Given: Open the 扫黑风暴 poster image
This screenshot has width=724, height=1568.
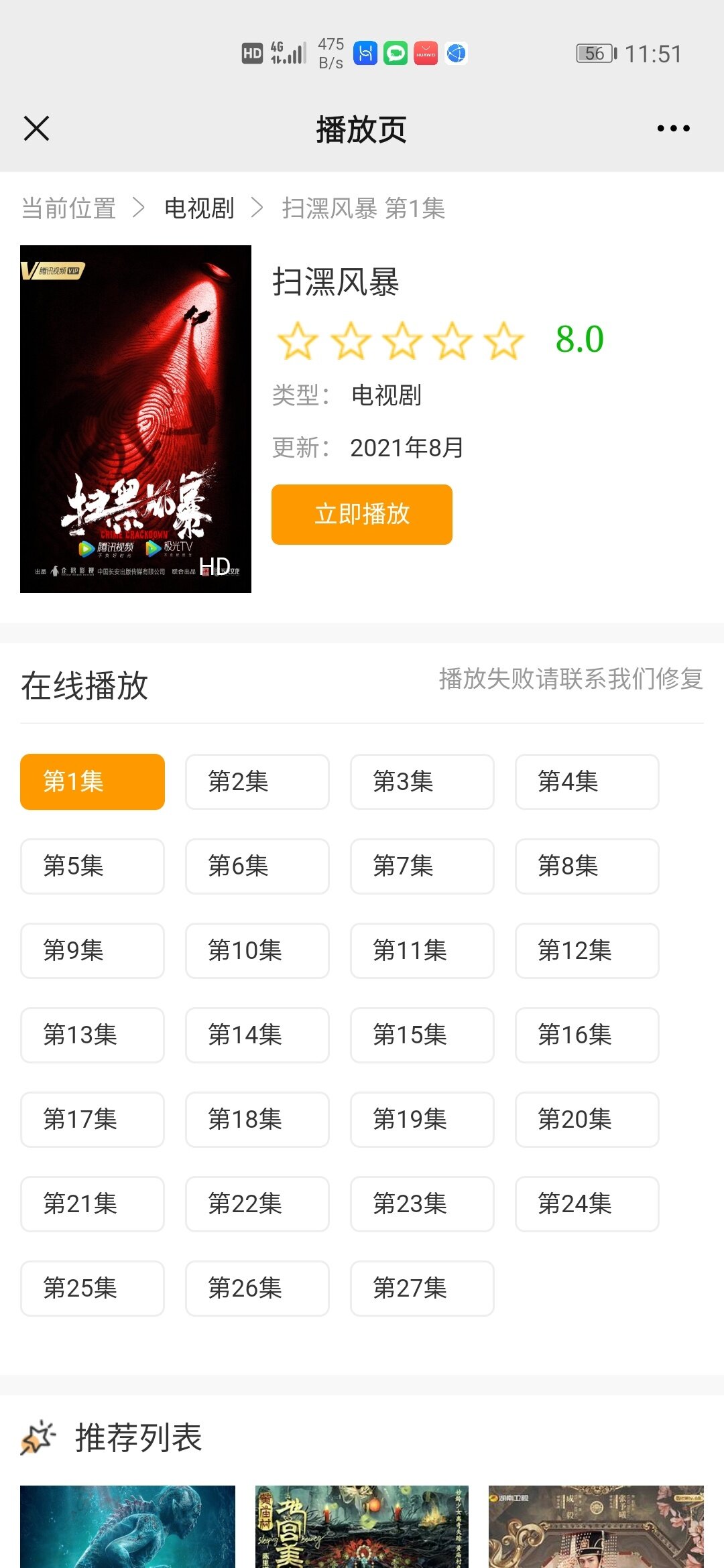Looking at the screenshot, I should (135, 419).
